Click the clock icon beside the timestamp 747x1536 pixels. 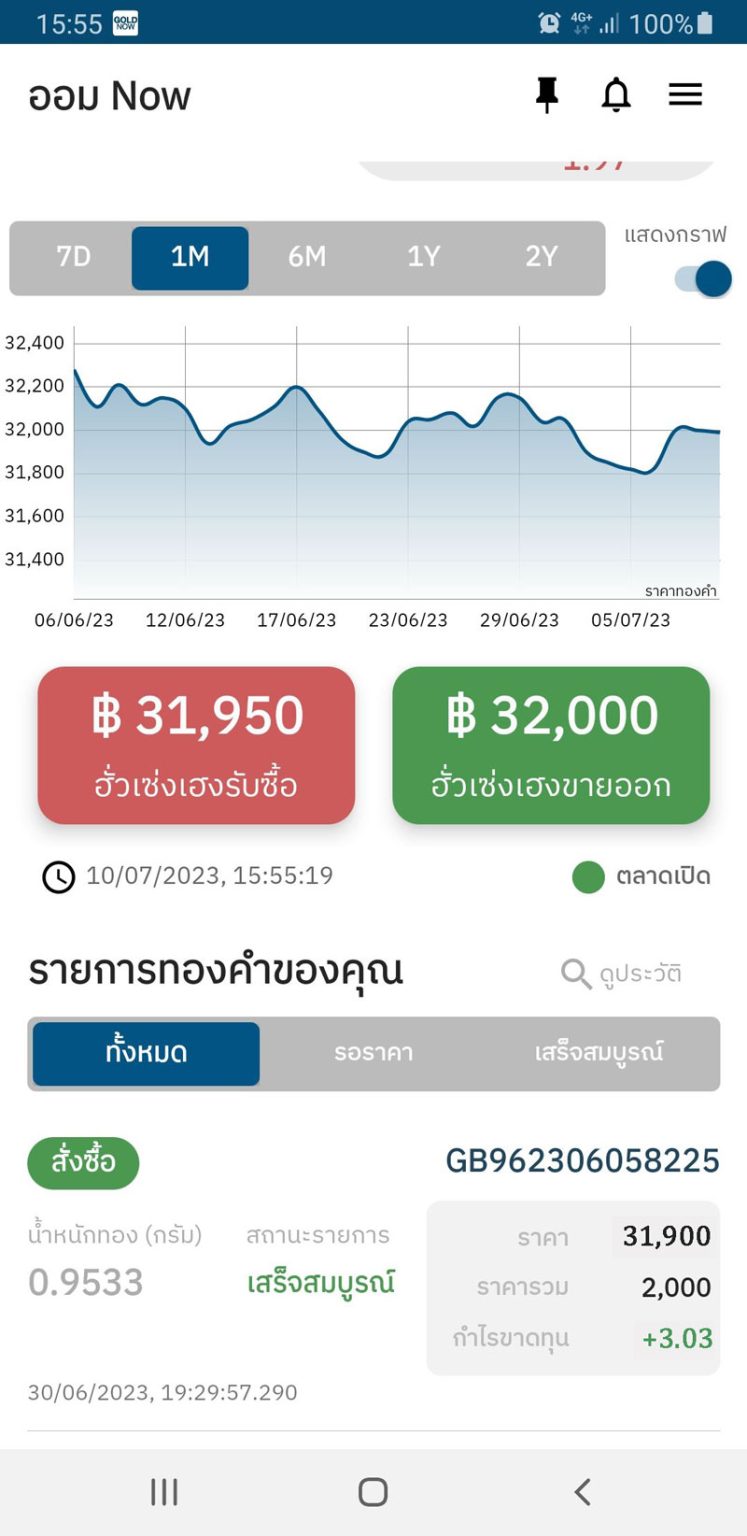[x=58, y=877]
